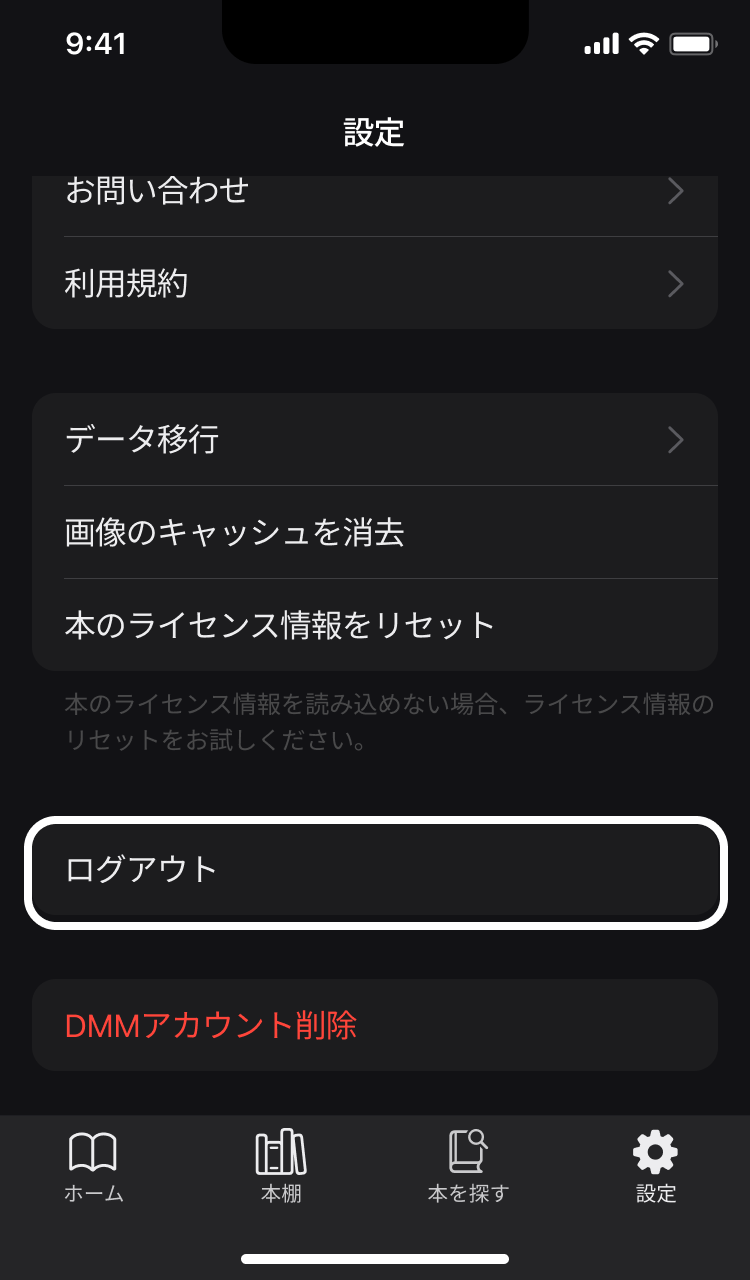
Task: Clear image cache via 画像のキャッシュを消去
Action: pyautogui.click(x=375, y=532)
